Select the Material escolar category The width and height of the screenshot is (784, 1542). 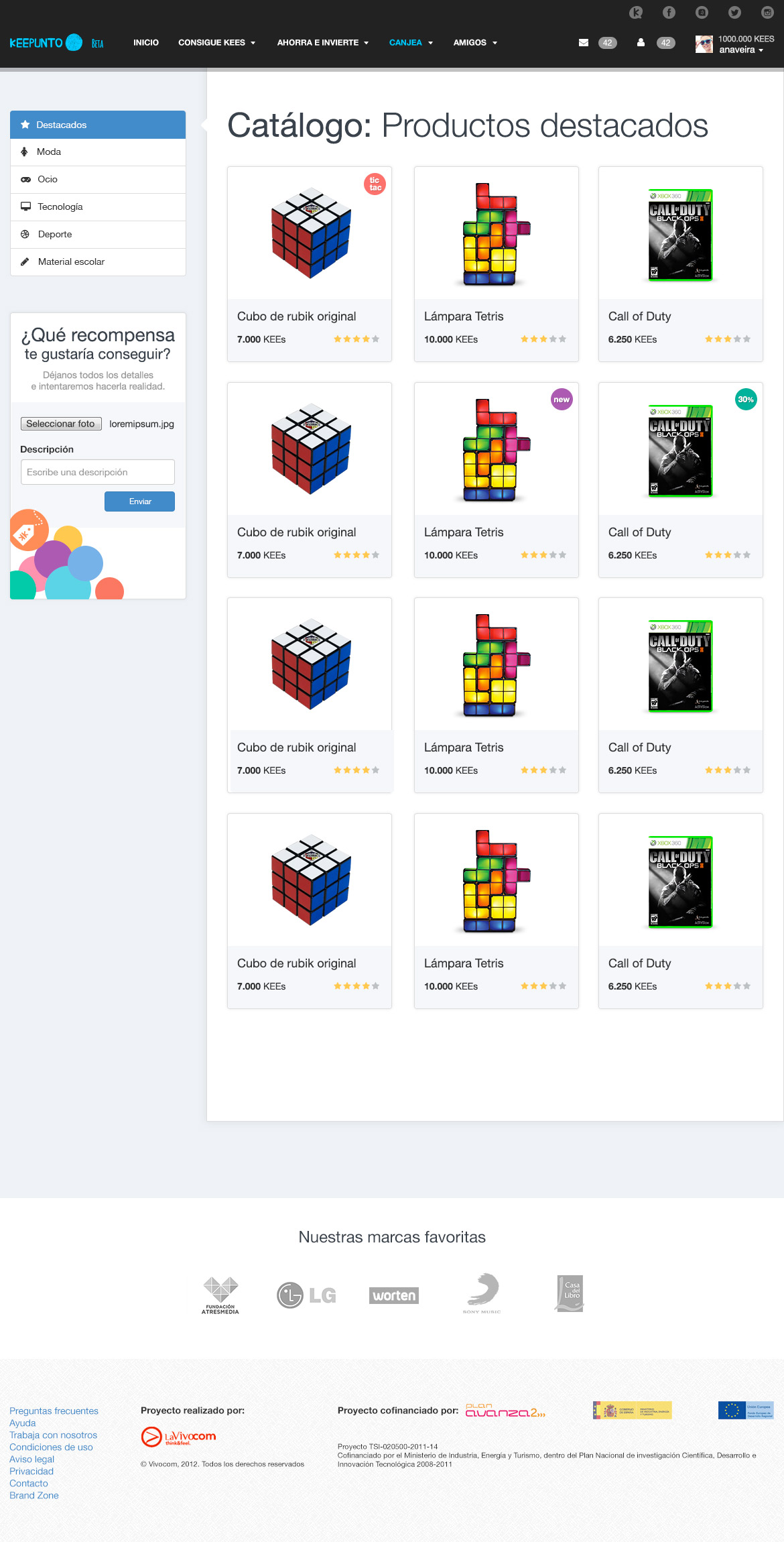pyautogui.click(x=98, y=262)
